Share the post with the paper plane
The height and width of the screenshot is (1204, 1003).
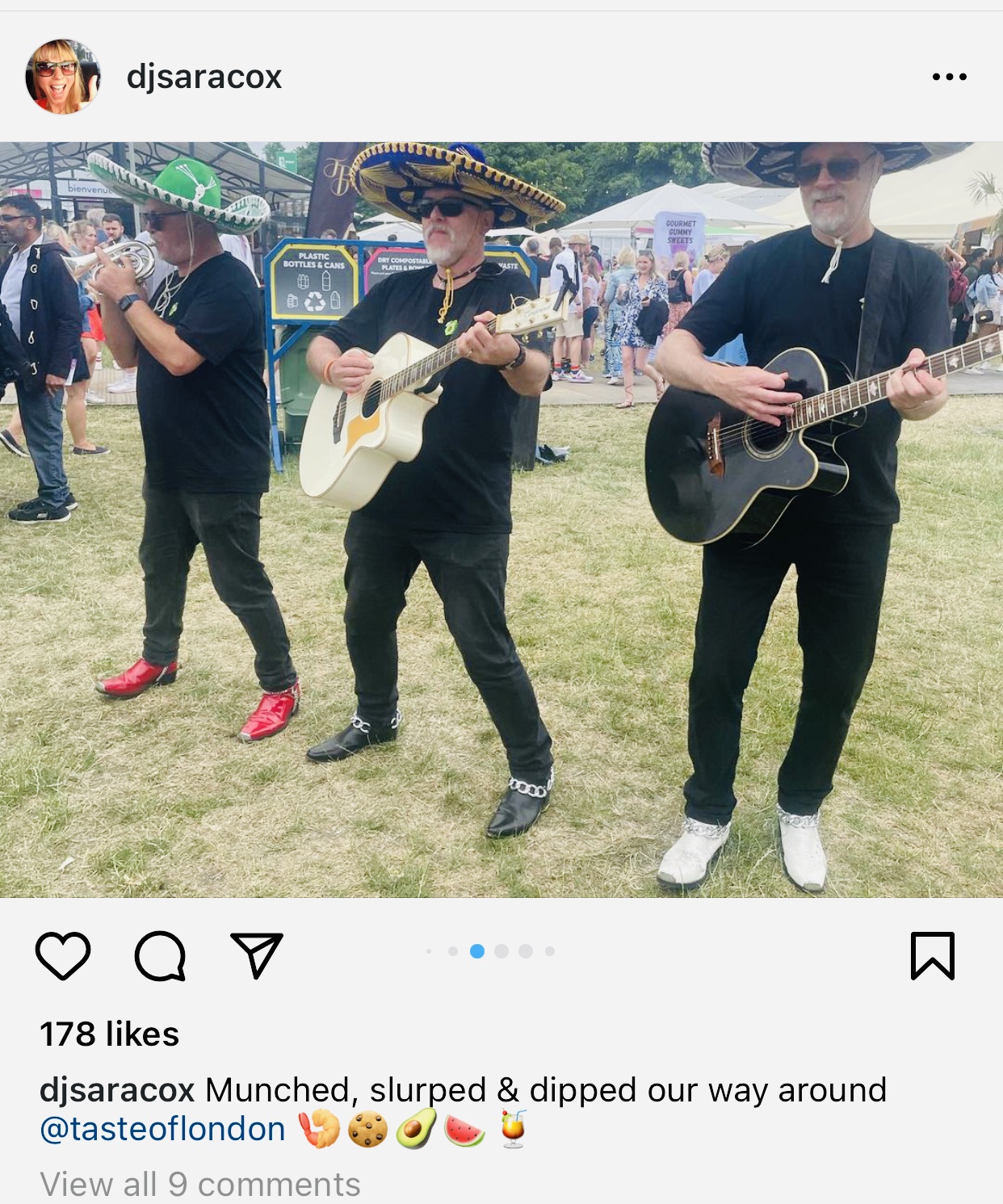(257, 956)
